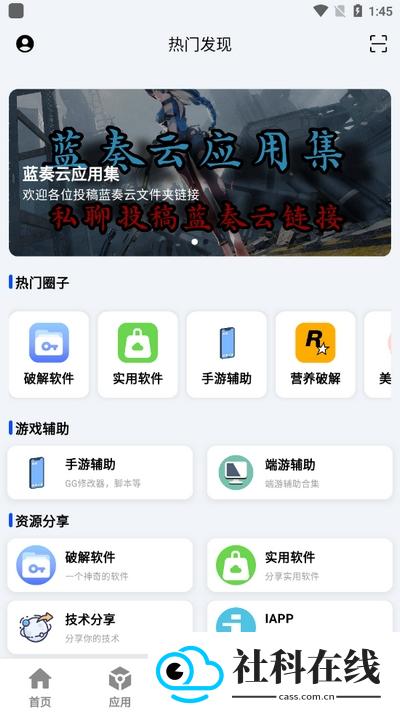Open the 手游辅助 circle in 热门圈子

tap(227, 354)
